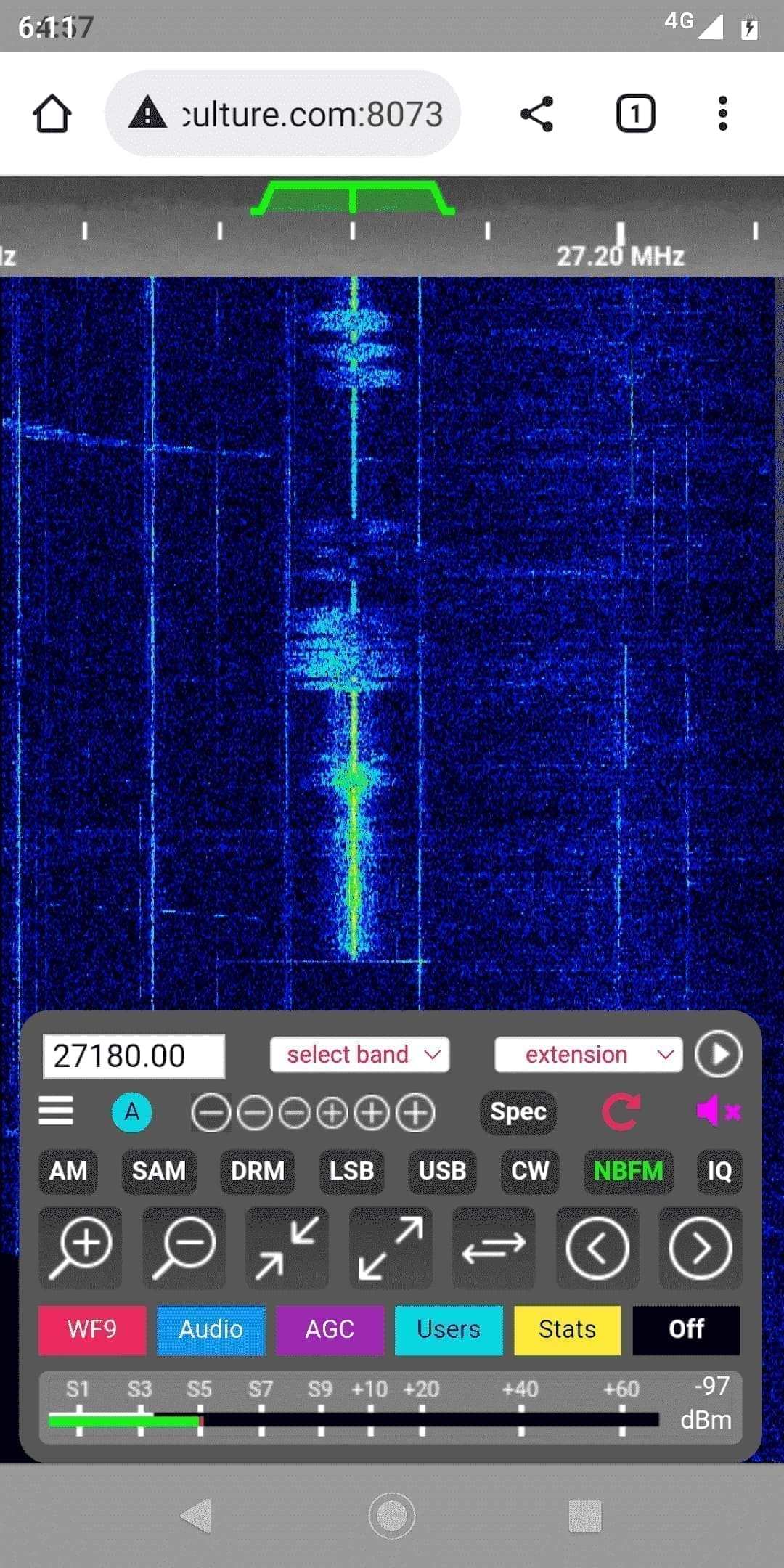The image size is (784, 1568).
Task: Select CW mode
Action: (530, 1171)
